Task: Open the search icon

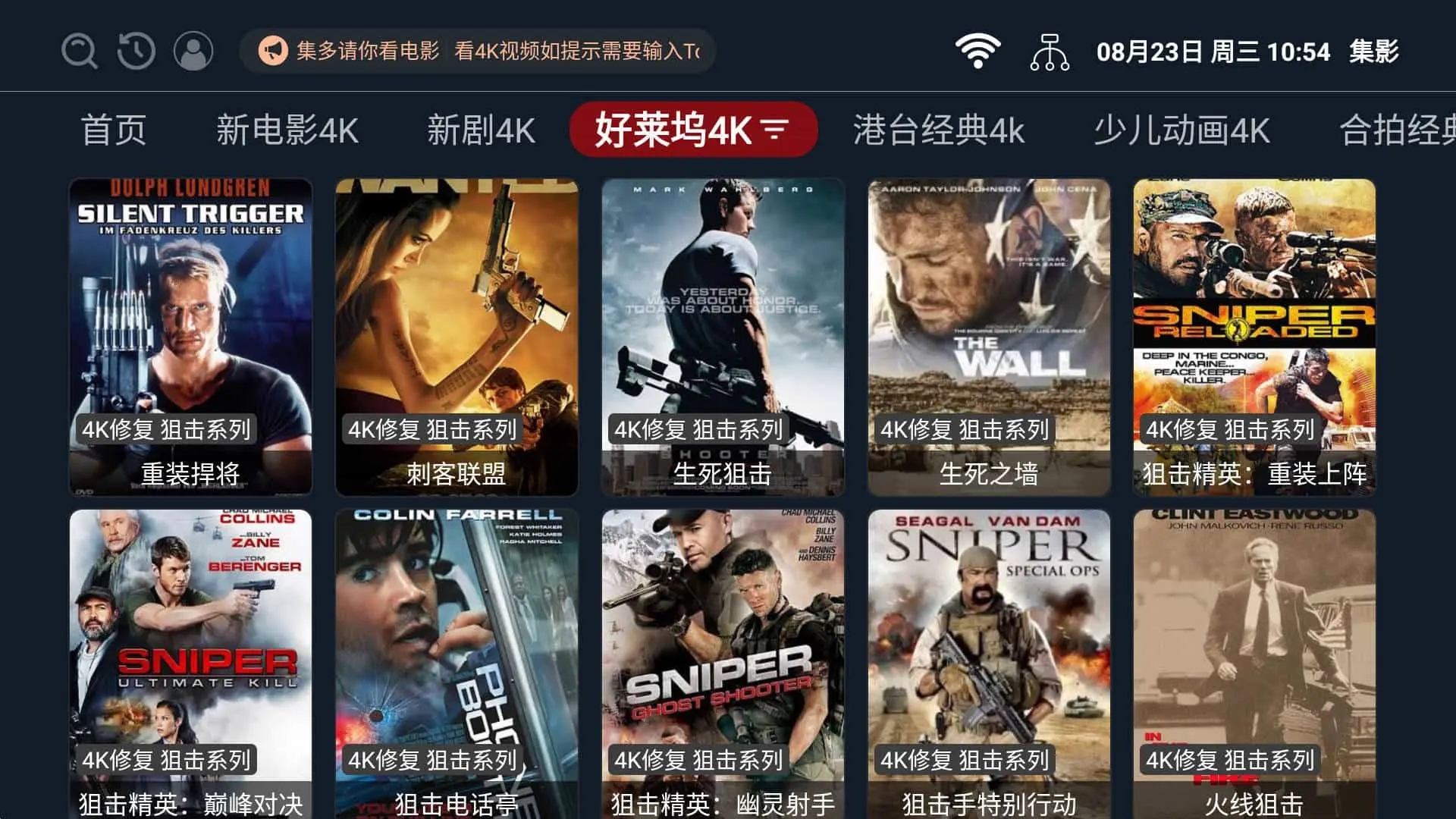Action: pos(79,52)
